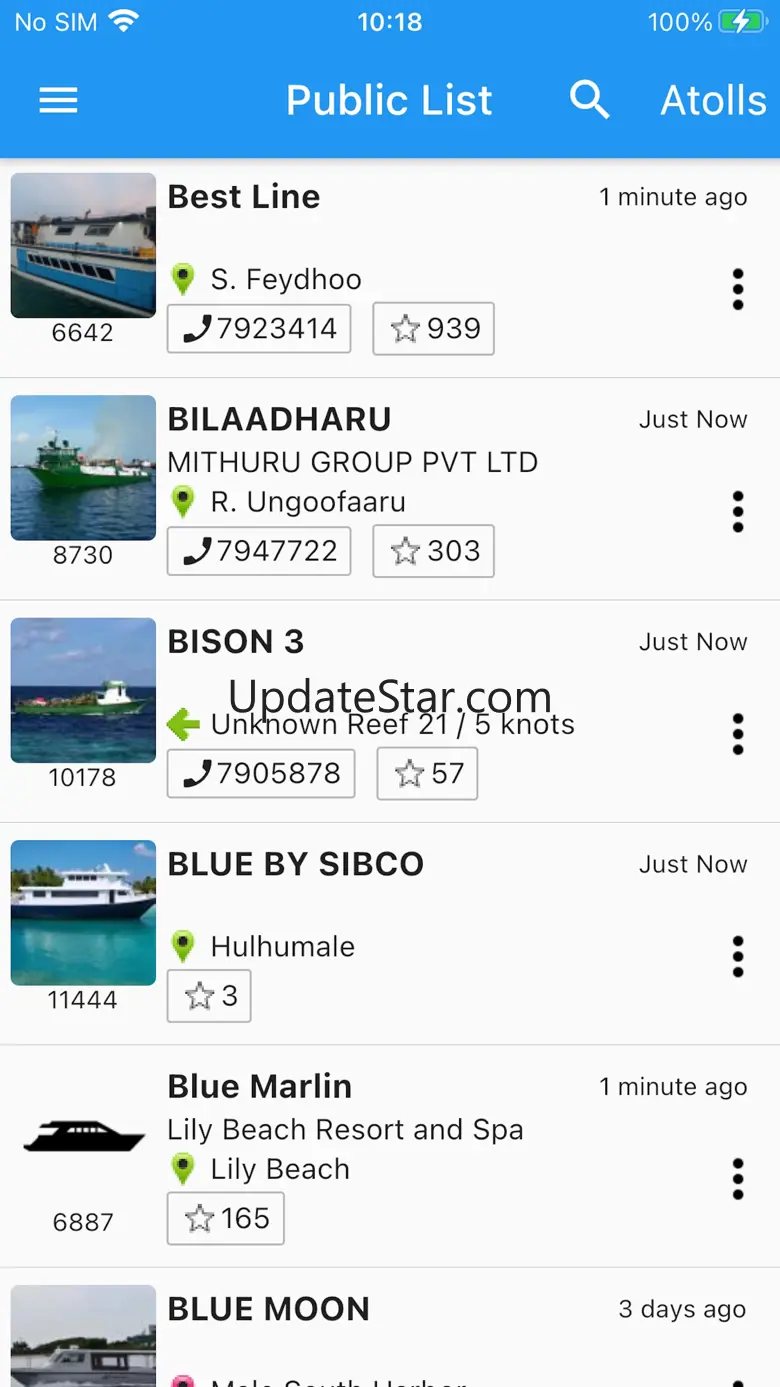The height and width of the screenshot is (1387, 780).
Task: Open the search magnifier icon
Action: tap(589, 100)
